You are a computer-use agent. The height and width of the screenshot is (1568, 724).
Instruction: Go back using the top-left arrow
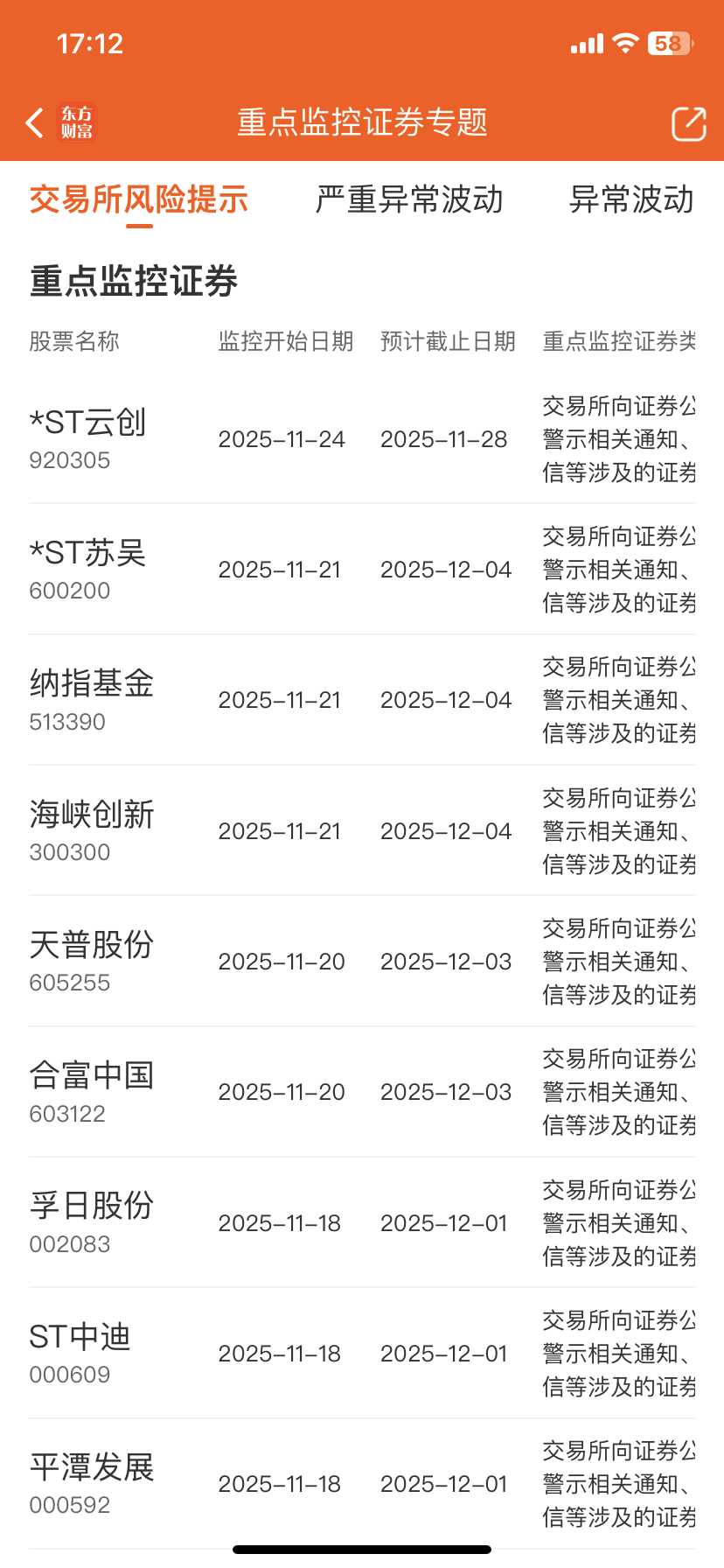[35, 123]
